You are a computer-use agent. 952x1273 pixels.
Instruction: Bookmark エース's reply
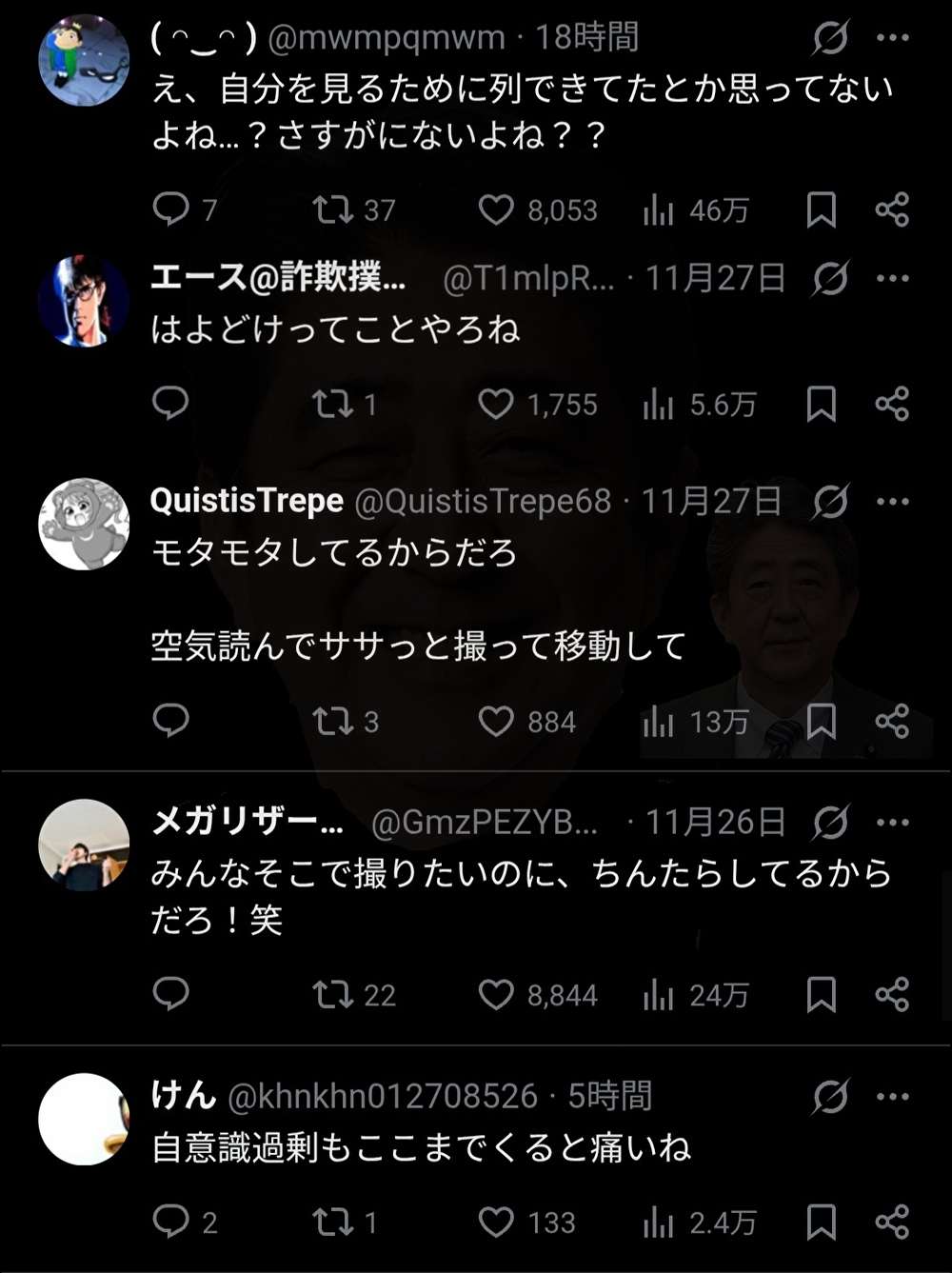[821, 405]
